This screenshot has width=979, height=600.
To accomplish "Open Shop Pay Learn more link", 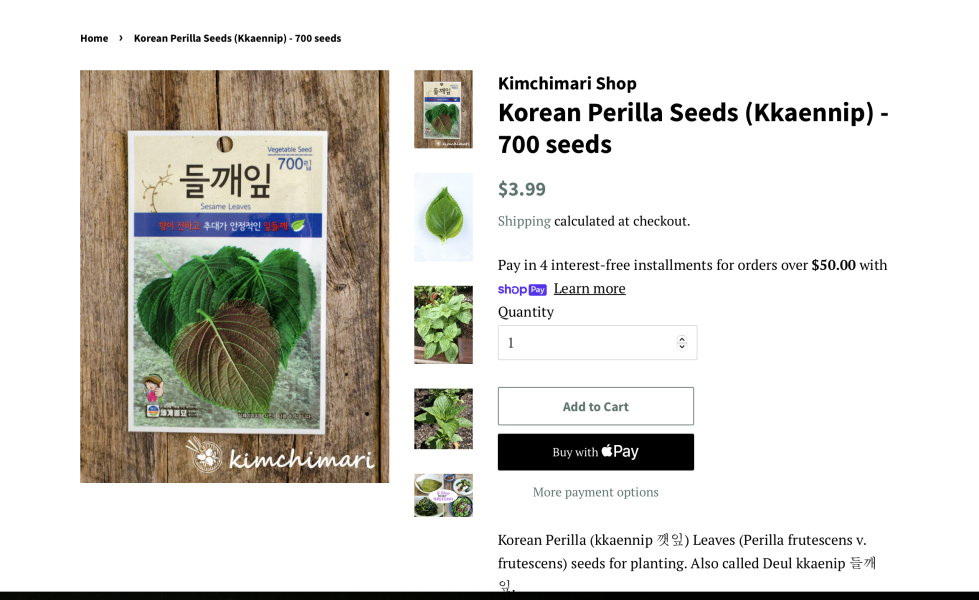I will [589, 289].
